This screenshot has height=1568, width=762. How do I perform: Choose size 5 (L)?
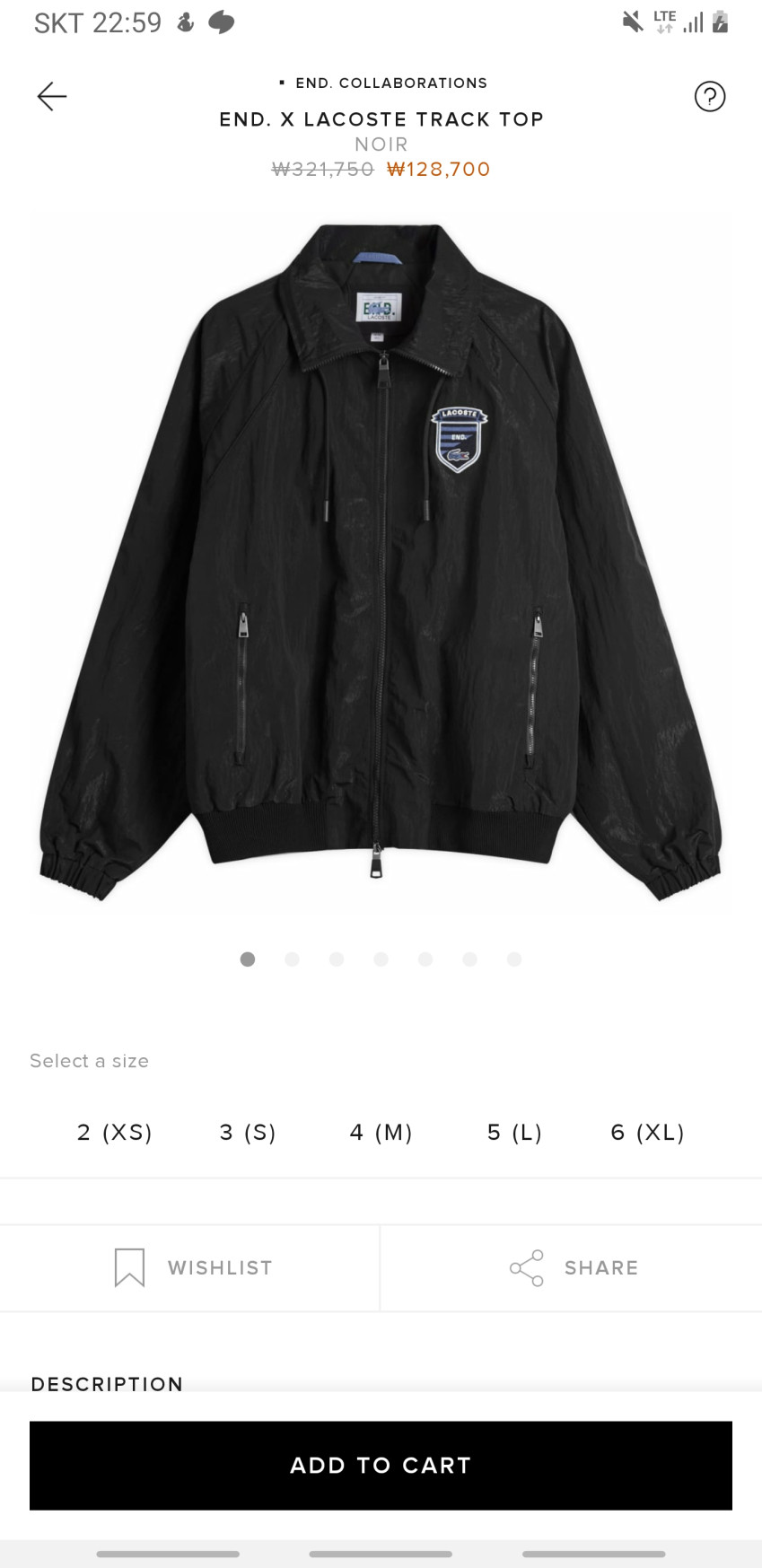coord(514,1132)
